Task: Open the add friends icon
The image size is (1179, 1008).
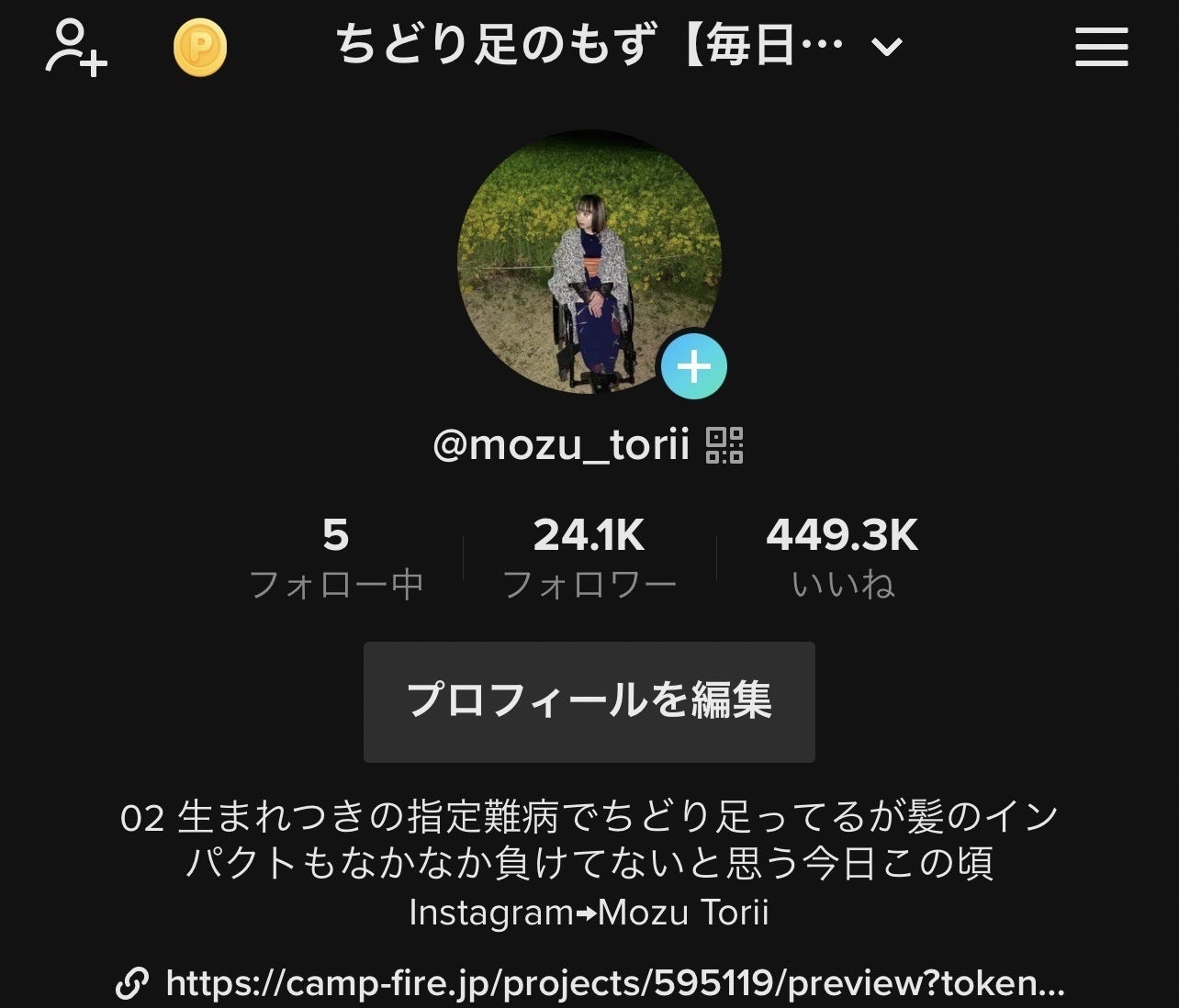Action: pos(76,48)
